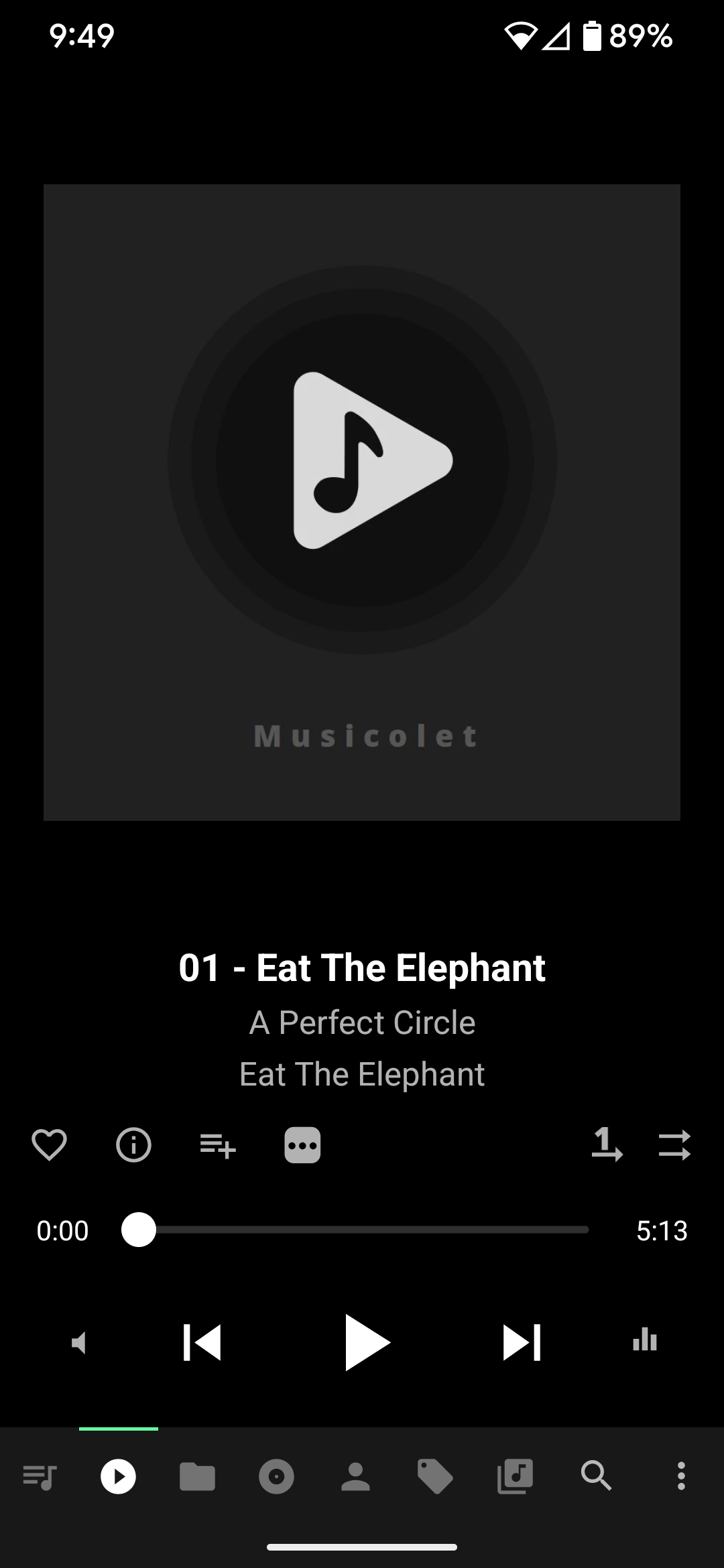Switch to the tags tab
This screenshot has height=1568, width=724.
tap(435, 1476)
